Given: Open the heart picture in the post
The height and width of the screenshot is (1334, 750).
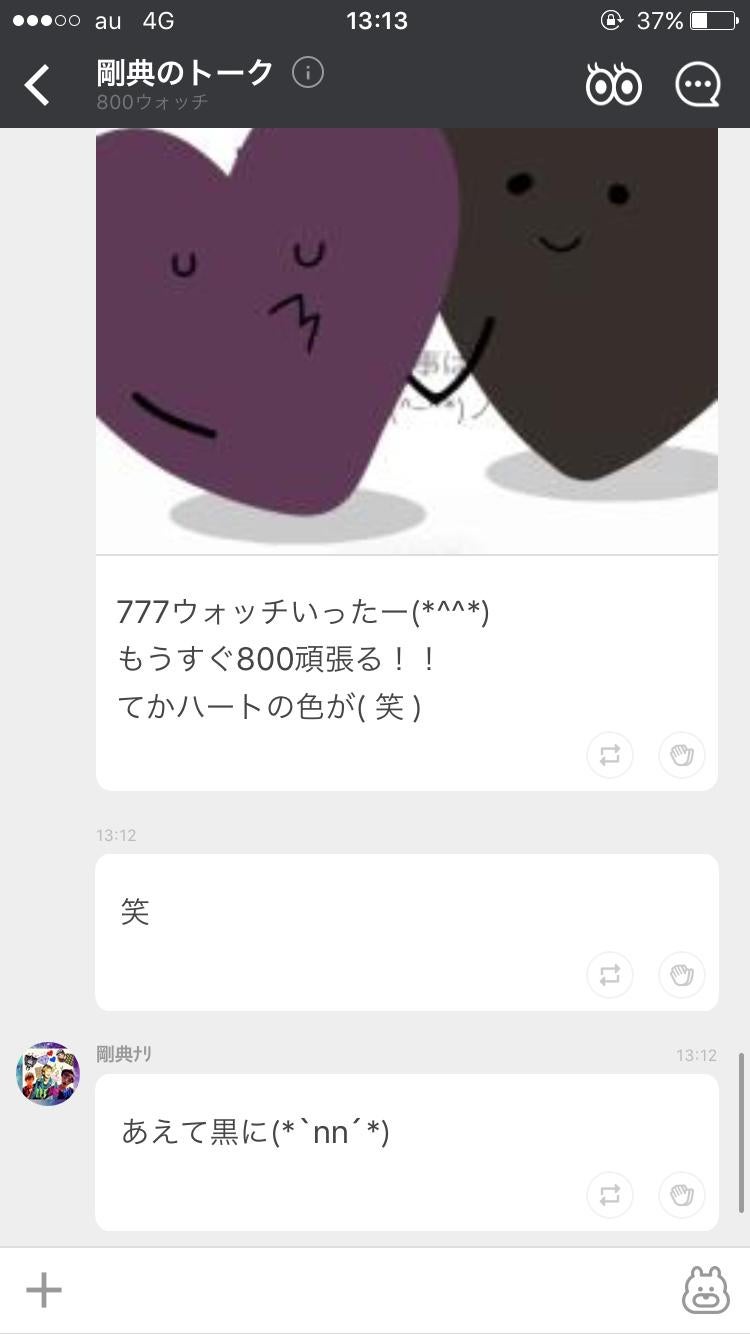Looking at the screenshot, I should tap(406, 340).
